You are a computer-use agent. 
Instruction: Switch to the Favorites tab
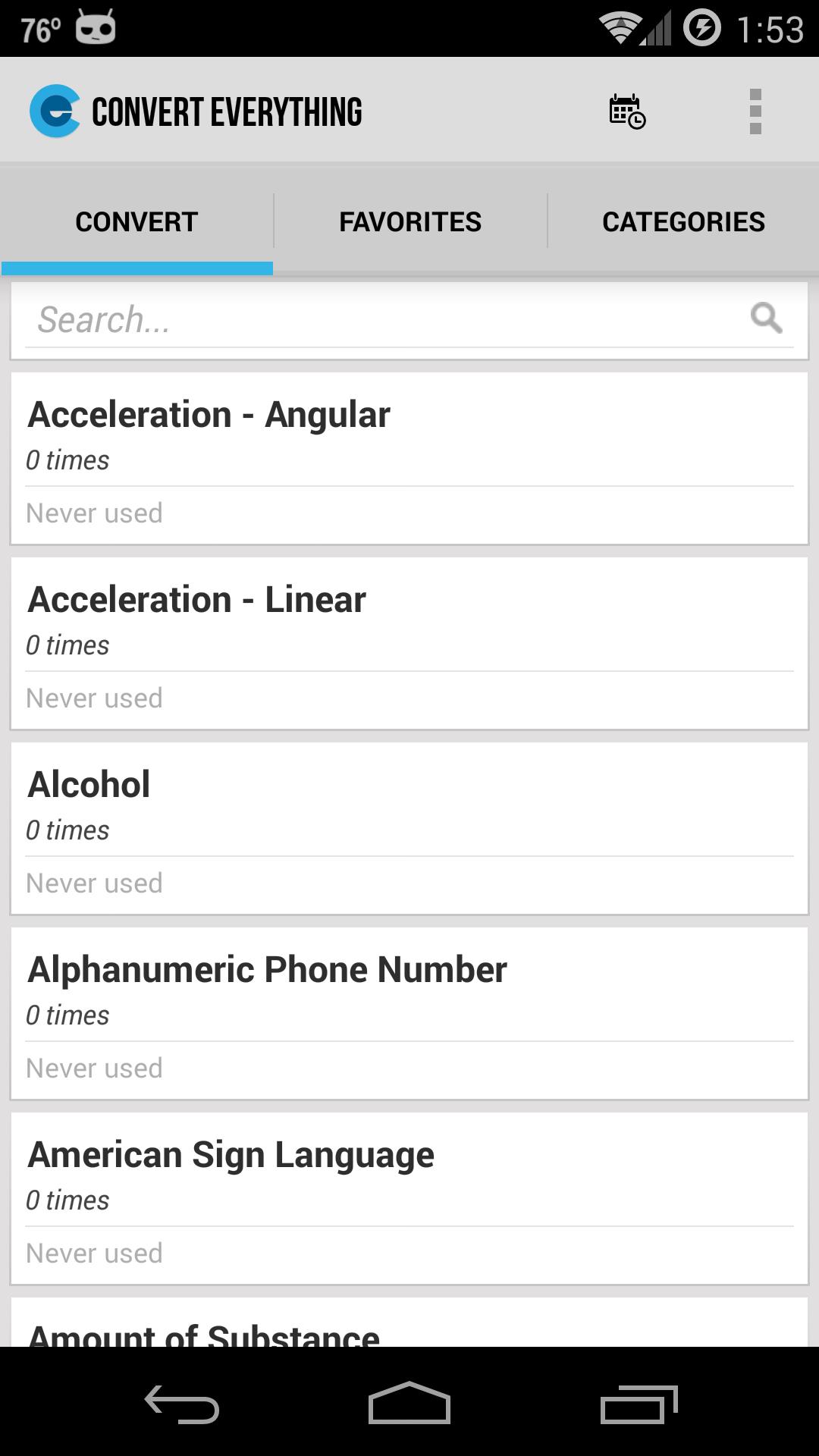[x=409, y=222]
